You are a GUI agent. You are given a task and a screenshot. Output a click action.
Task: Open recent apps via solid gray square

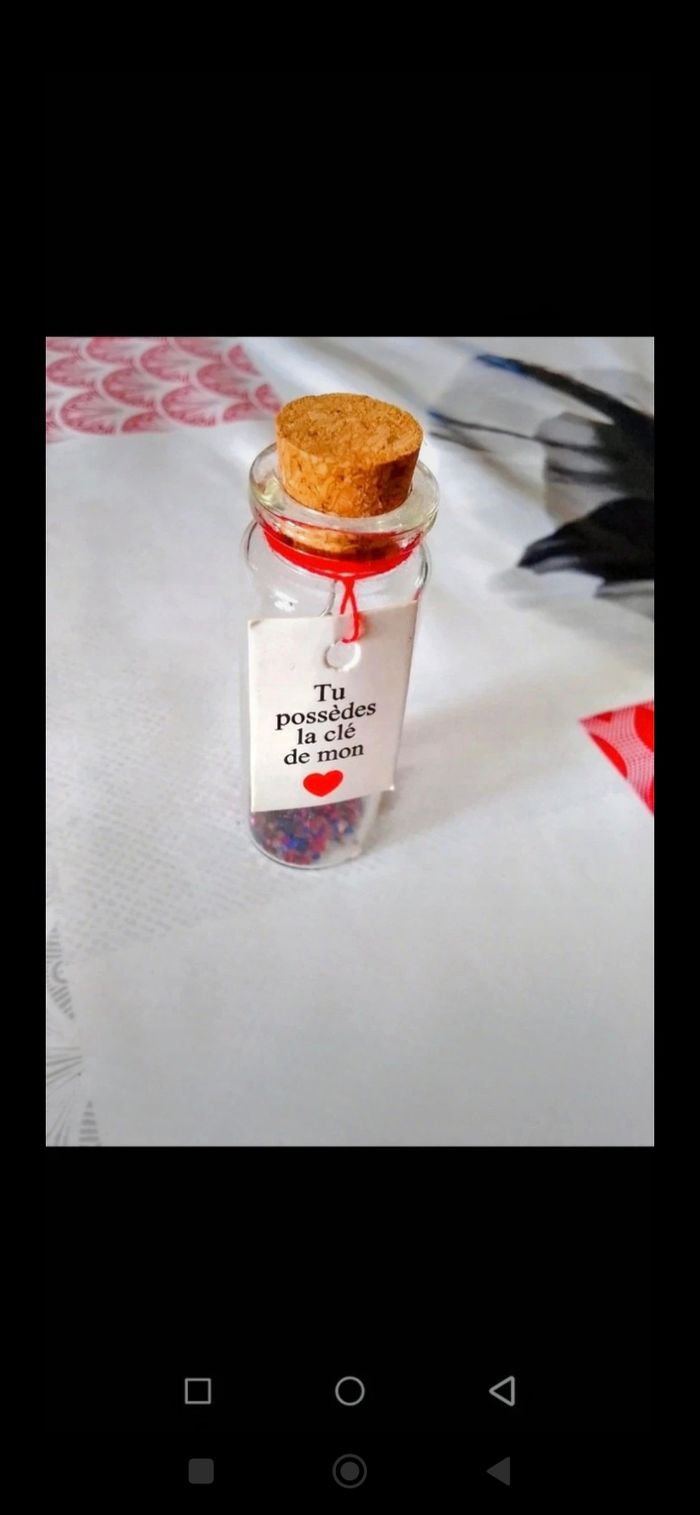pyautogui.click(x=201, y=1471)
